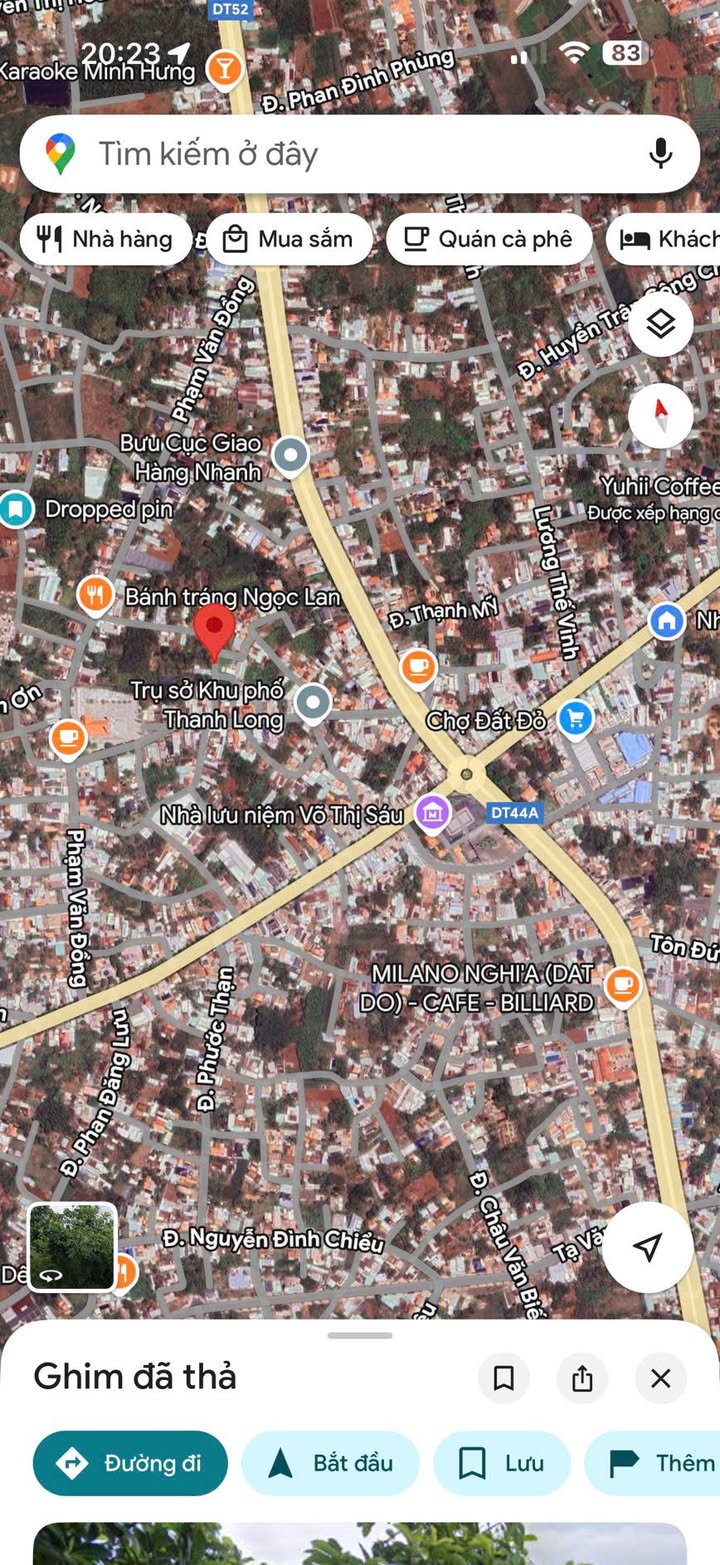Select the 'Mua sắm' chip

click(x=288, y=239)
